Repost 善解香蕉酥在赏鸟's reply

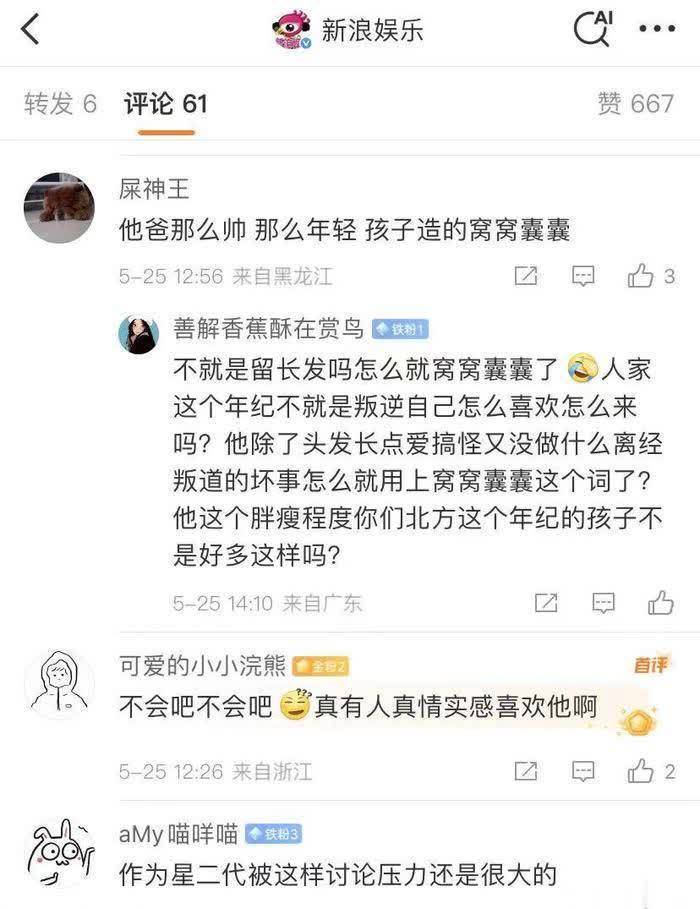[546, 602]
